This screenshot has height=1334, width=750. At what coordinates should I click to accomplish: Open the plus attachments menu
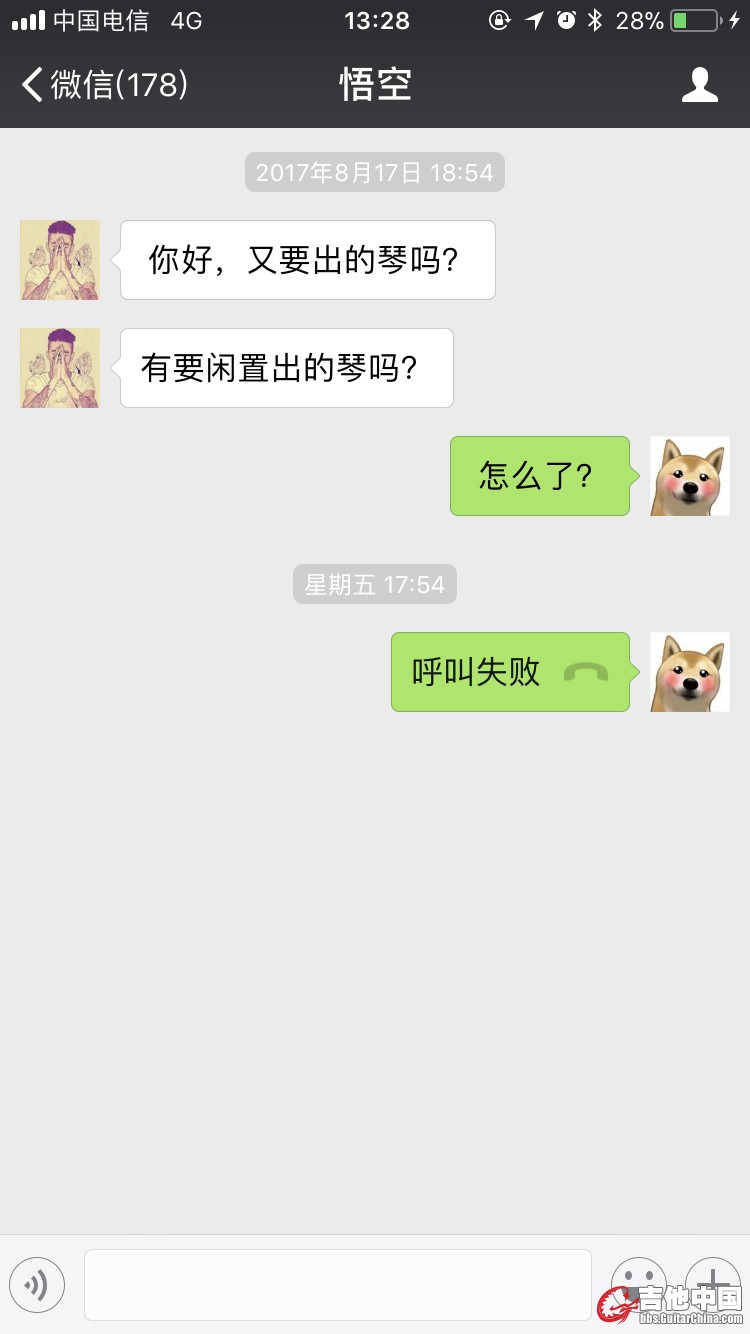click(x=712, y=1281)
